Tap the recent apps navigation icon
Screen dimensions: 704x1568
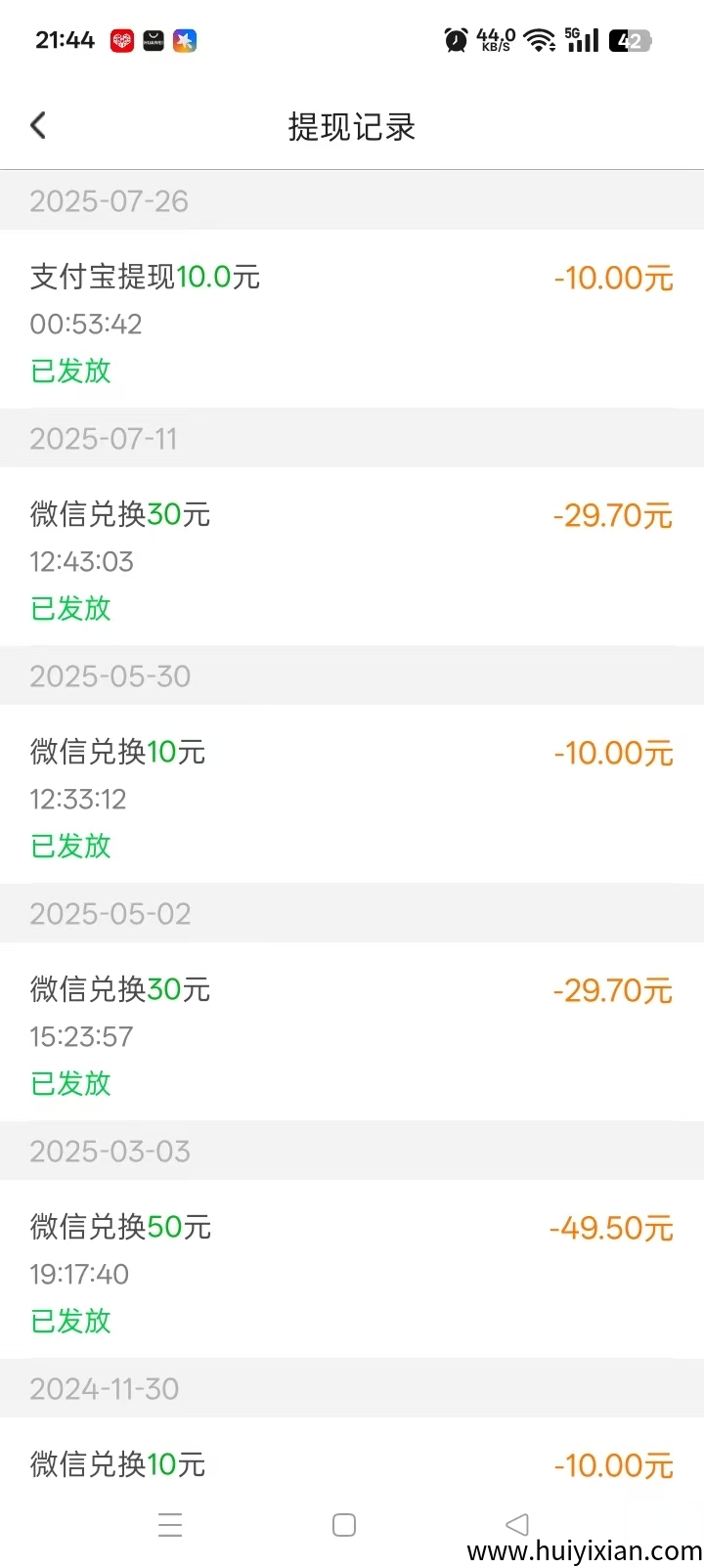coord(171,1524)
